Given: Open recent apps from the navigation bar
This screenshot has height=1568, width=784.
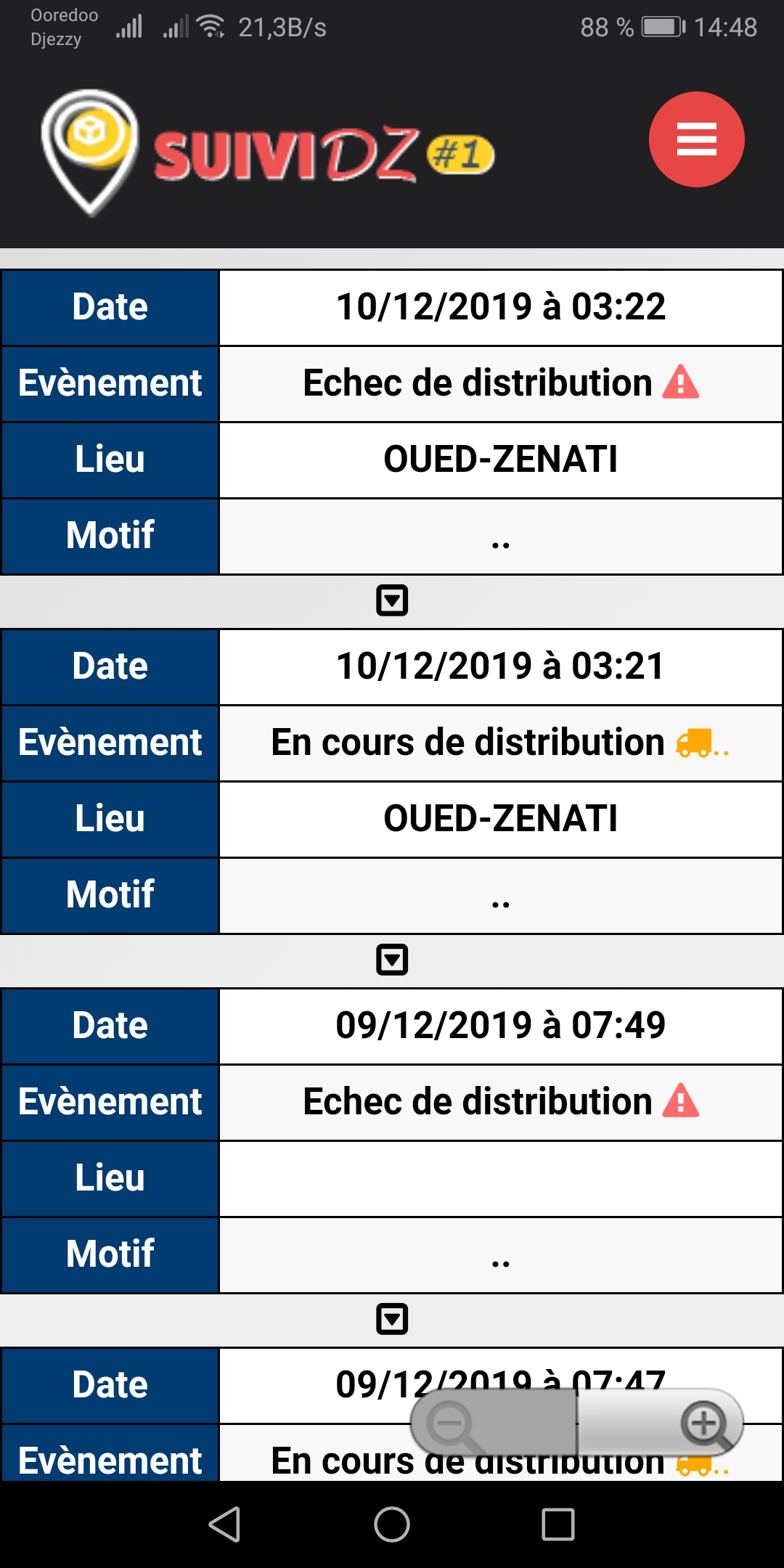Looking at the screenshot, I should pos(558,1524).
